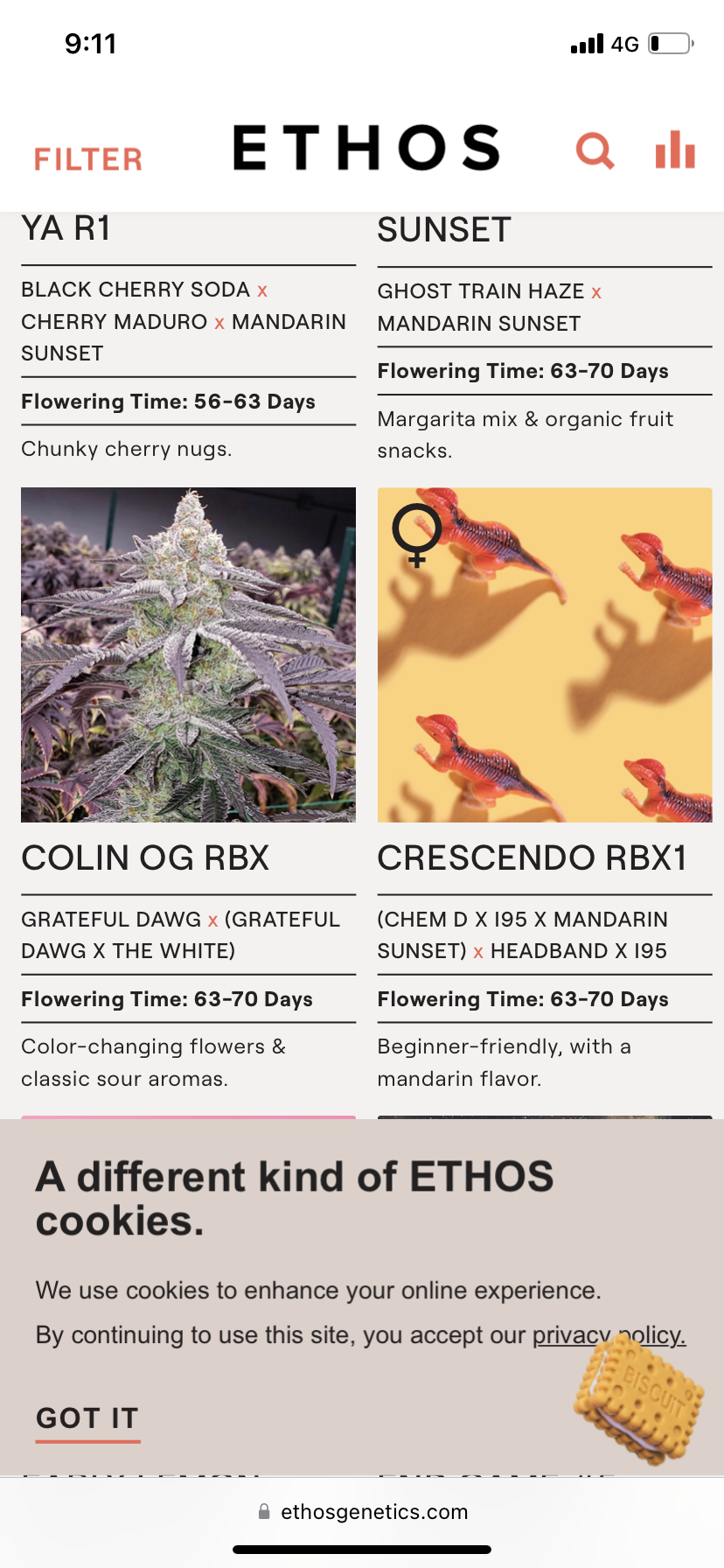The image size is (724, 1568).
Task: Open the search icon
Action: tap(595, 150)
